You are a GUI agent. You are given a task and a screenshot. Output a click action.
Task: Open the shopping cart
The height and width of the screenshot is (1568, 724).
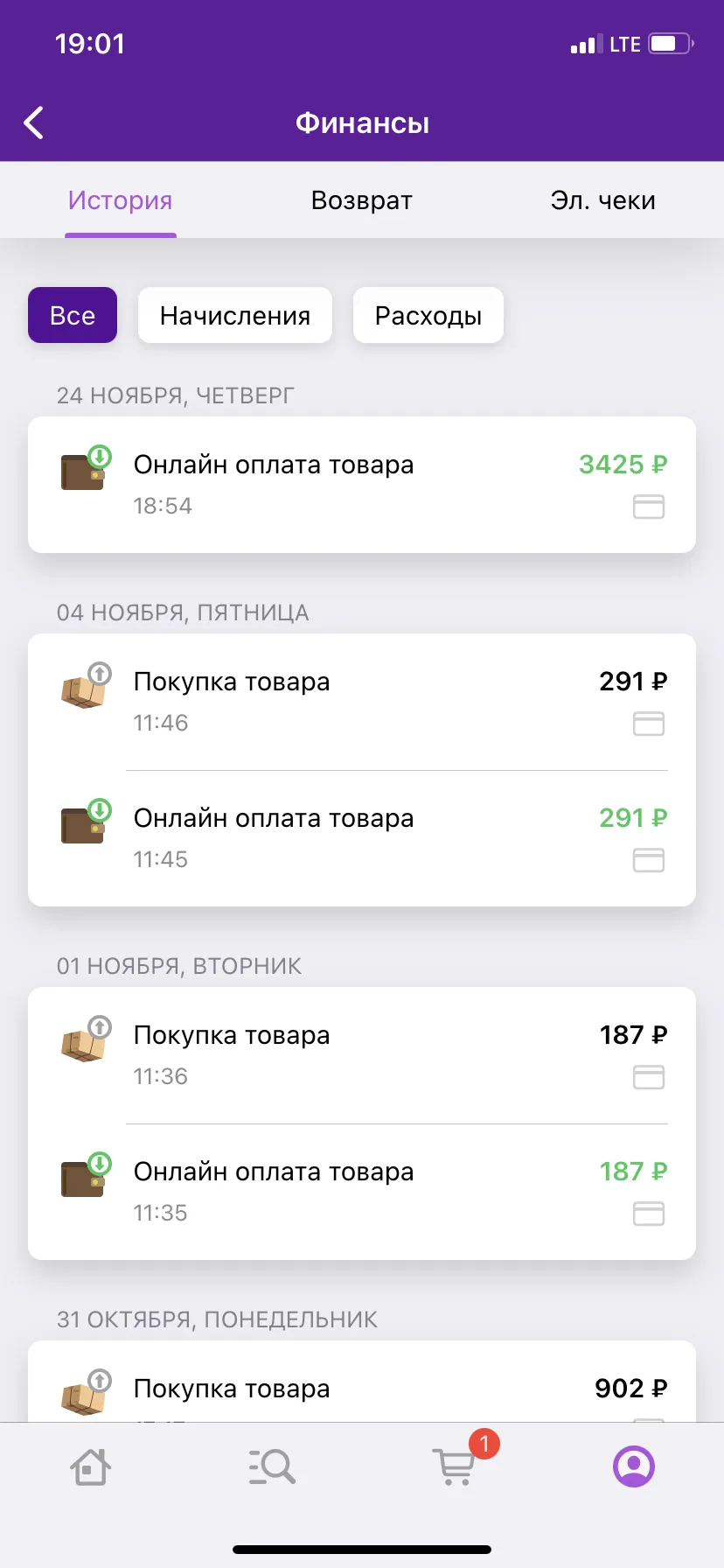(x=456, y=1466)
